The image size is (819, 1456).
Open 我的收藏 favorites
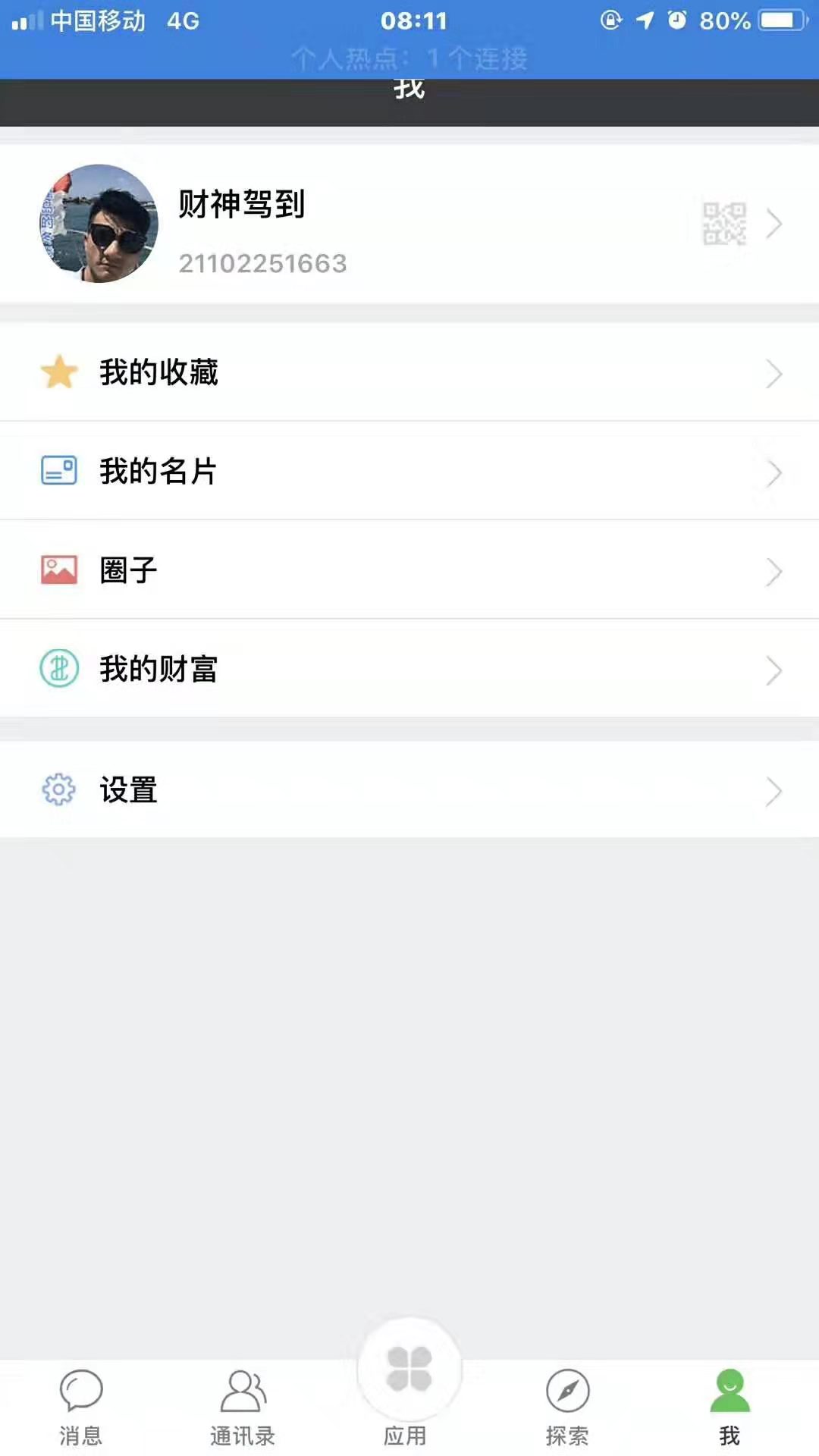tap(409, 372)
